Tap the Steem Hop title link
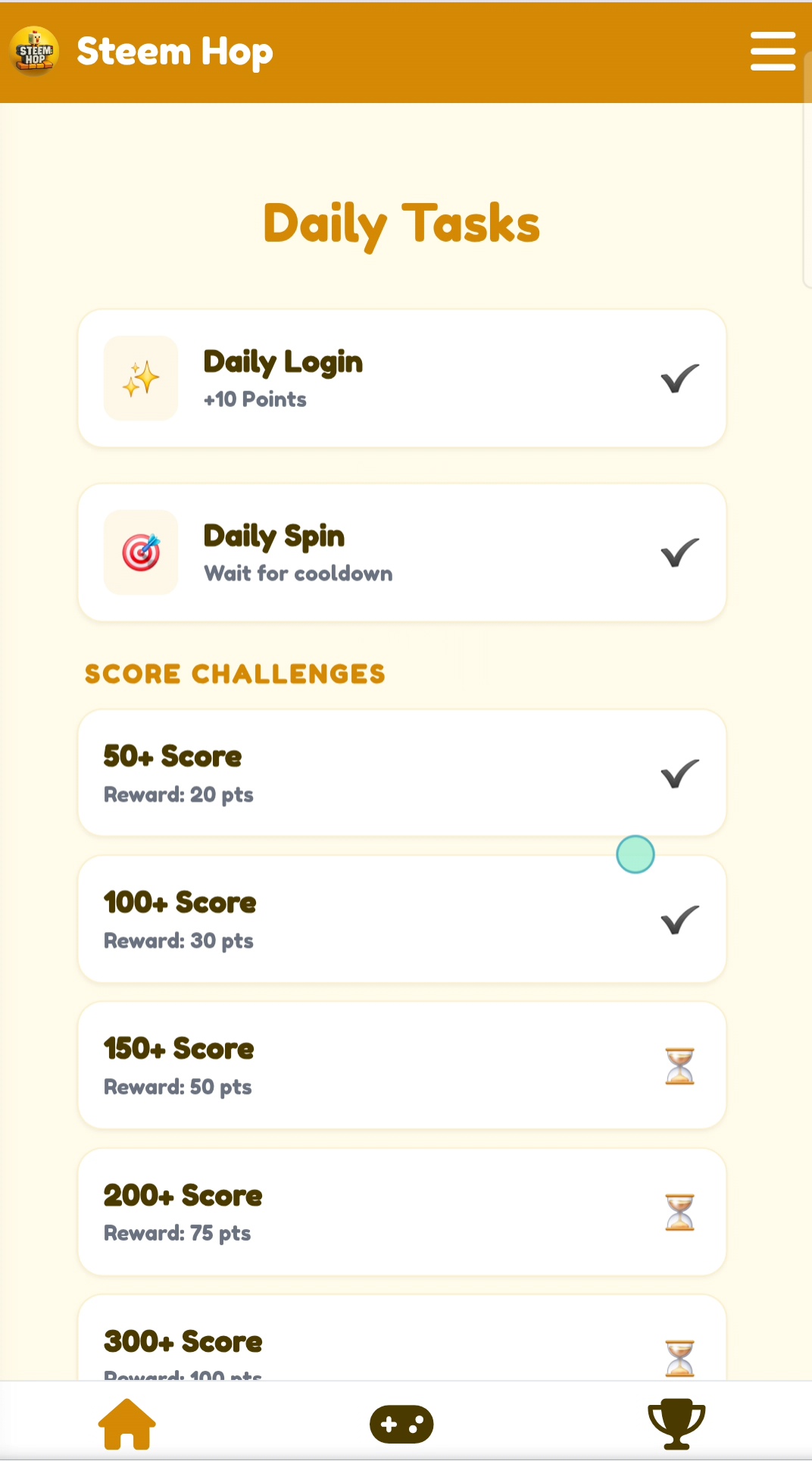812x1461 pixels. point(174,52)
